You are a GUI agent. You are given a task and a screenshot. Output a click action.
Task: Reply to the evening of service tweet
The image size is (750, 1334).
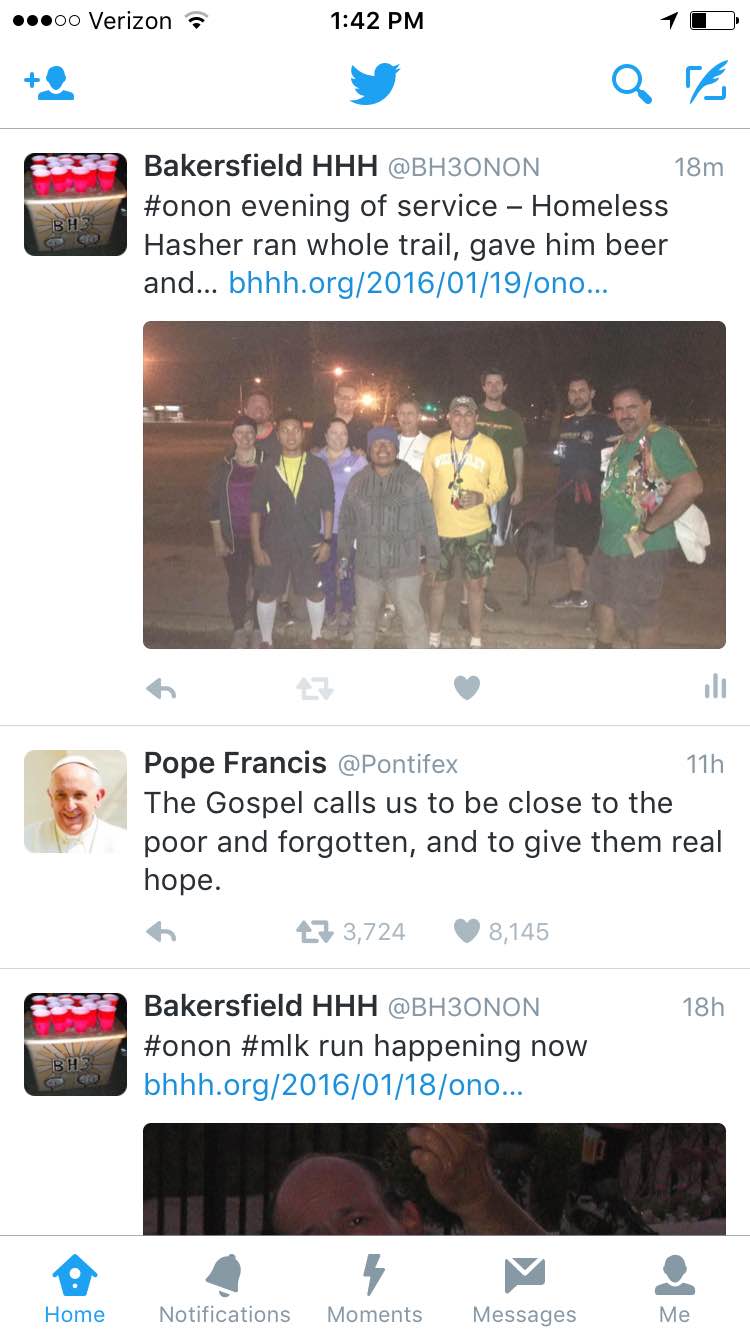point(161,688)
